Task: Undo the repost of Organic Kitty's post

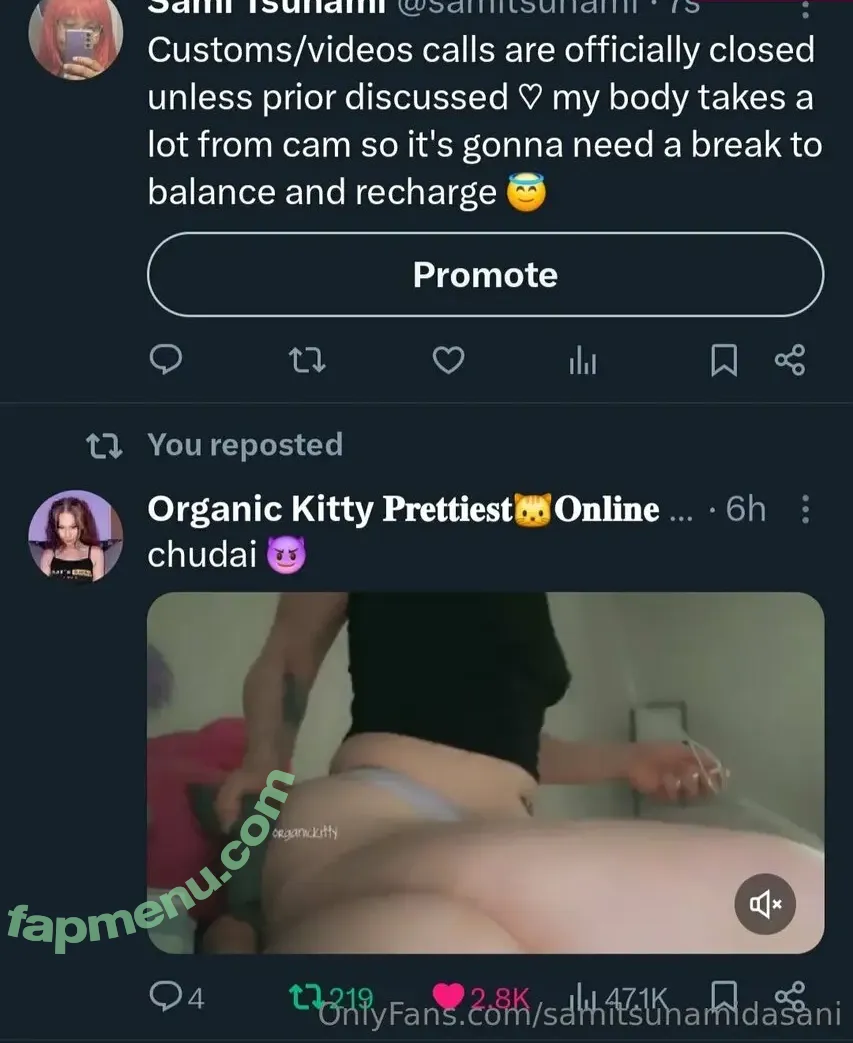Action: [303, 995]
